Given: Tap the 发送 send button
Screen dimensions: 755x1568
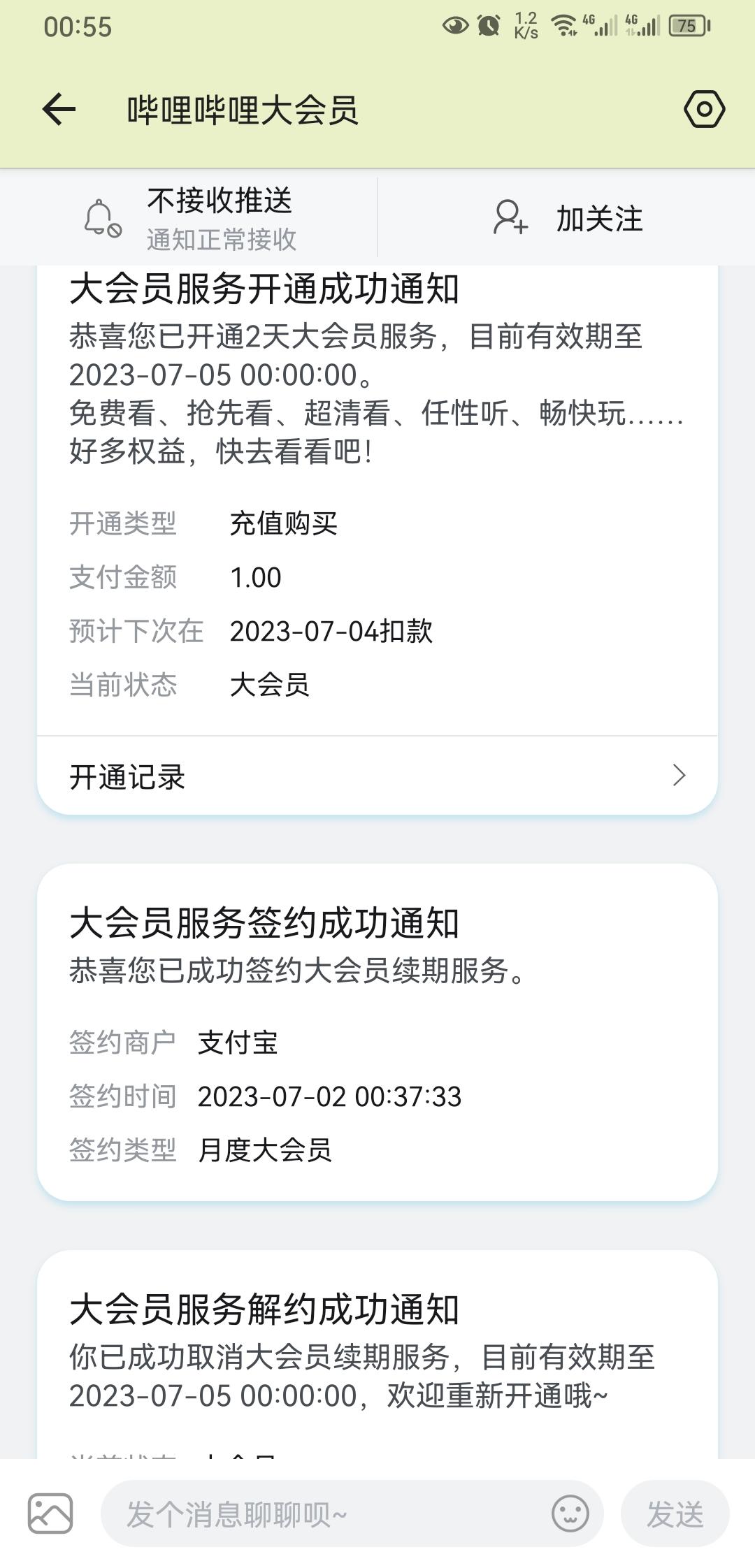Looking at the screenshot, I should 675,1513.
